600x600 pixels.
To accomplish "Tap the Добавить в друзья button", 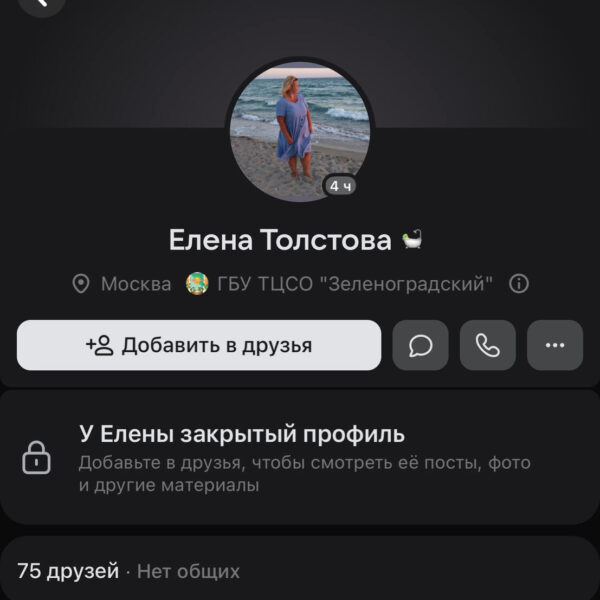I will click(x=199, y=345).
